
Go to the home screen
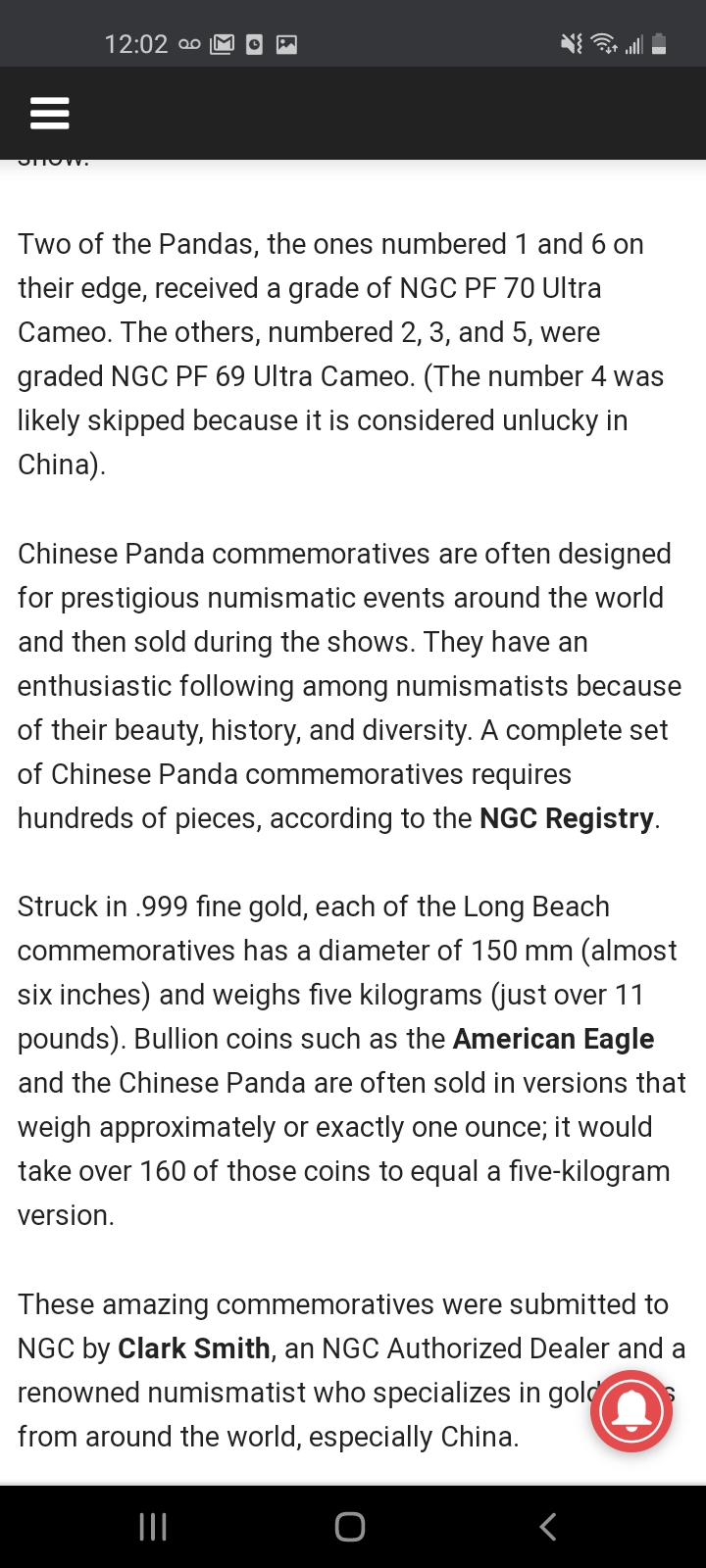350,1526
